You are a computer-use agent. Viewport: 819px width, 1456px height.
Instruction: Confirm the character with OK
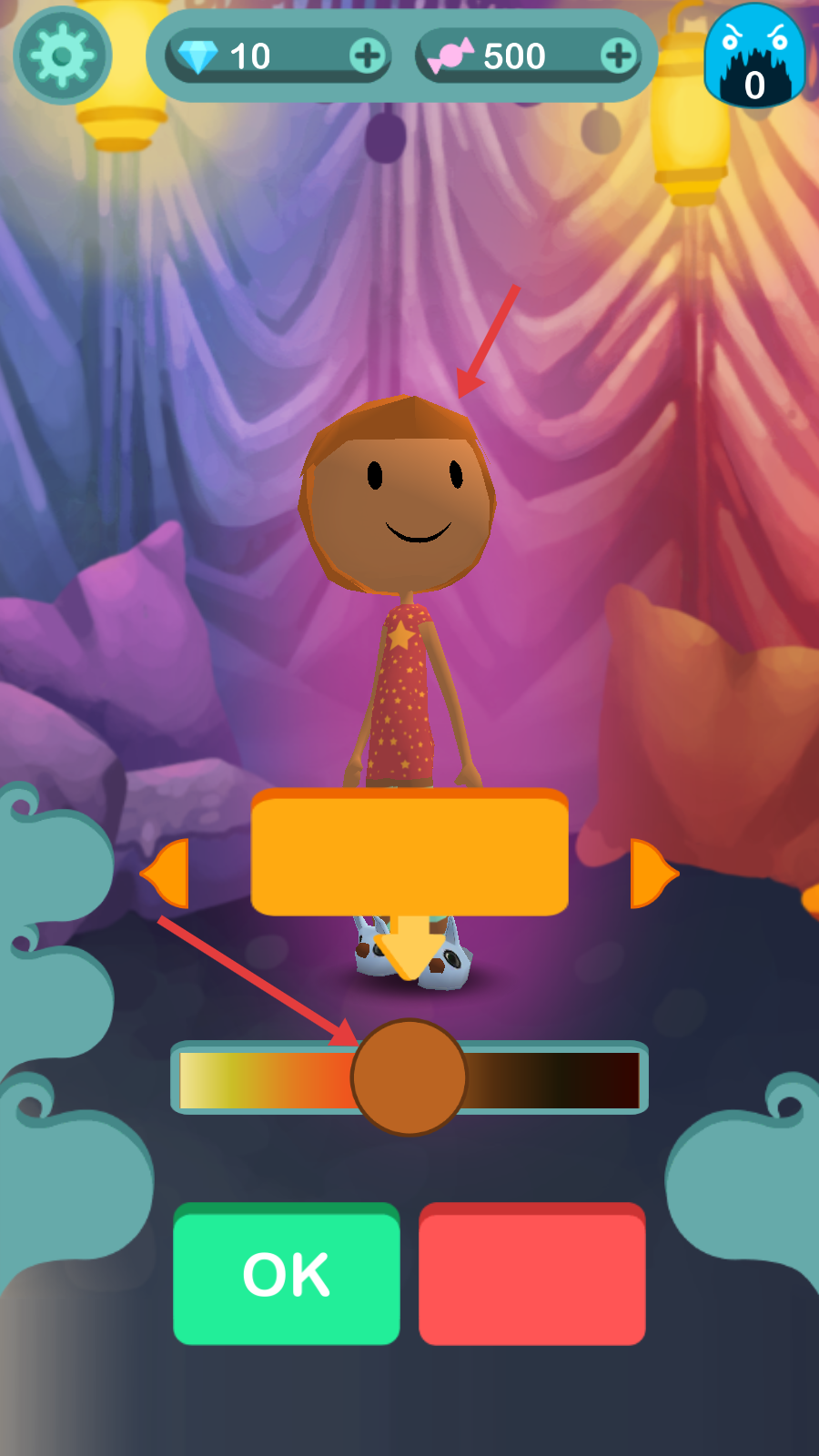pos(287,1274)
